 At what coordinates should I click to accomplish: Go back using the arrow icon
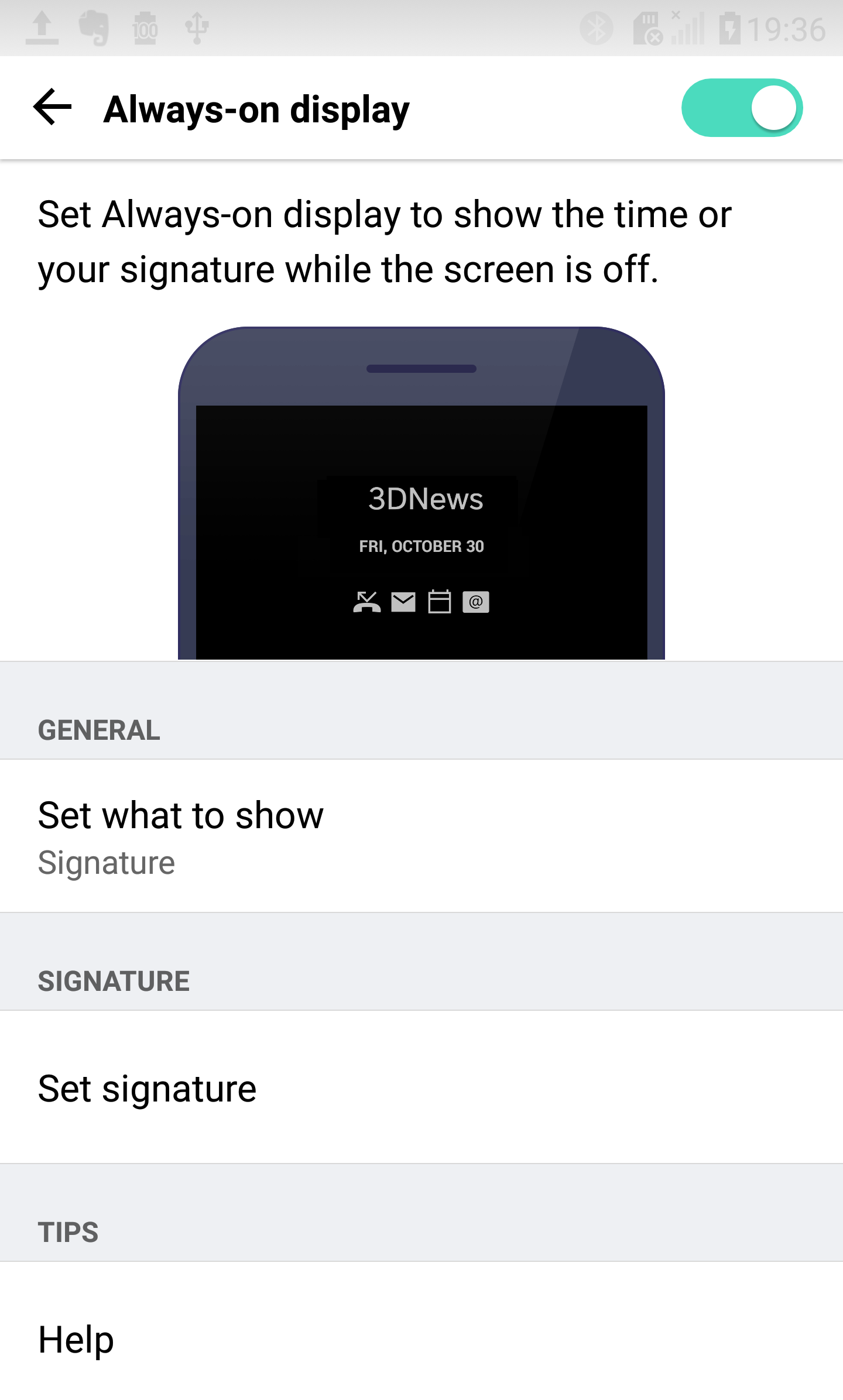[x=52, y=108]
